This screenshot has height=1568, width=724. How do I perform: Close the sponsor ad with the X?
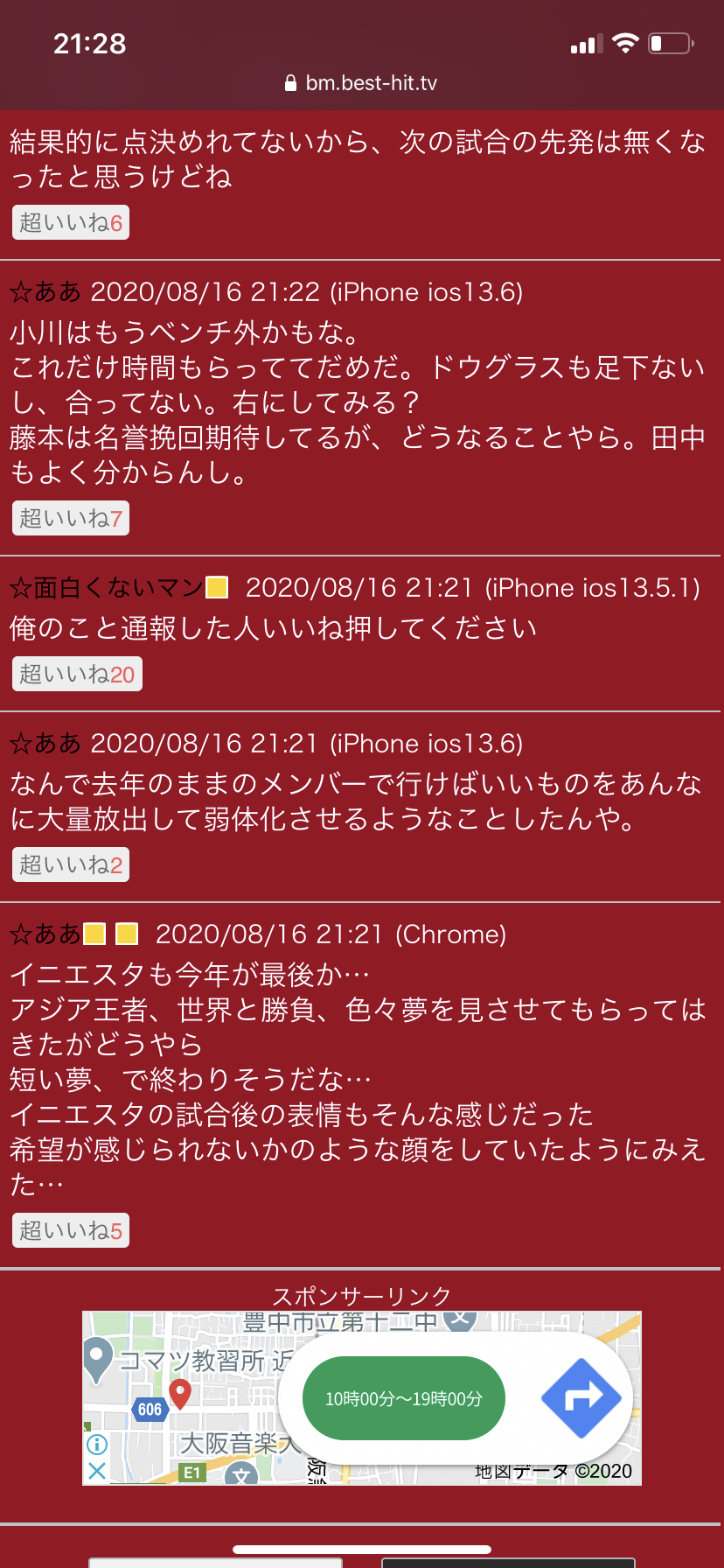(97, 1471)
